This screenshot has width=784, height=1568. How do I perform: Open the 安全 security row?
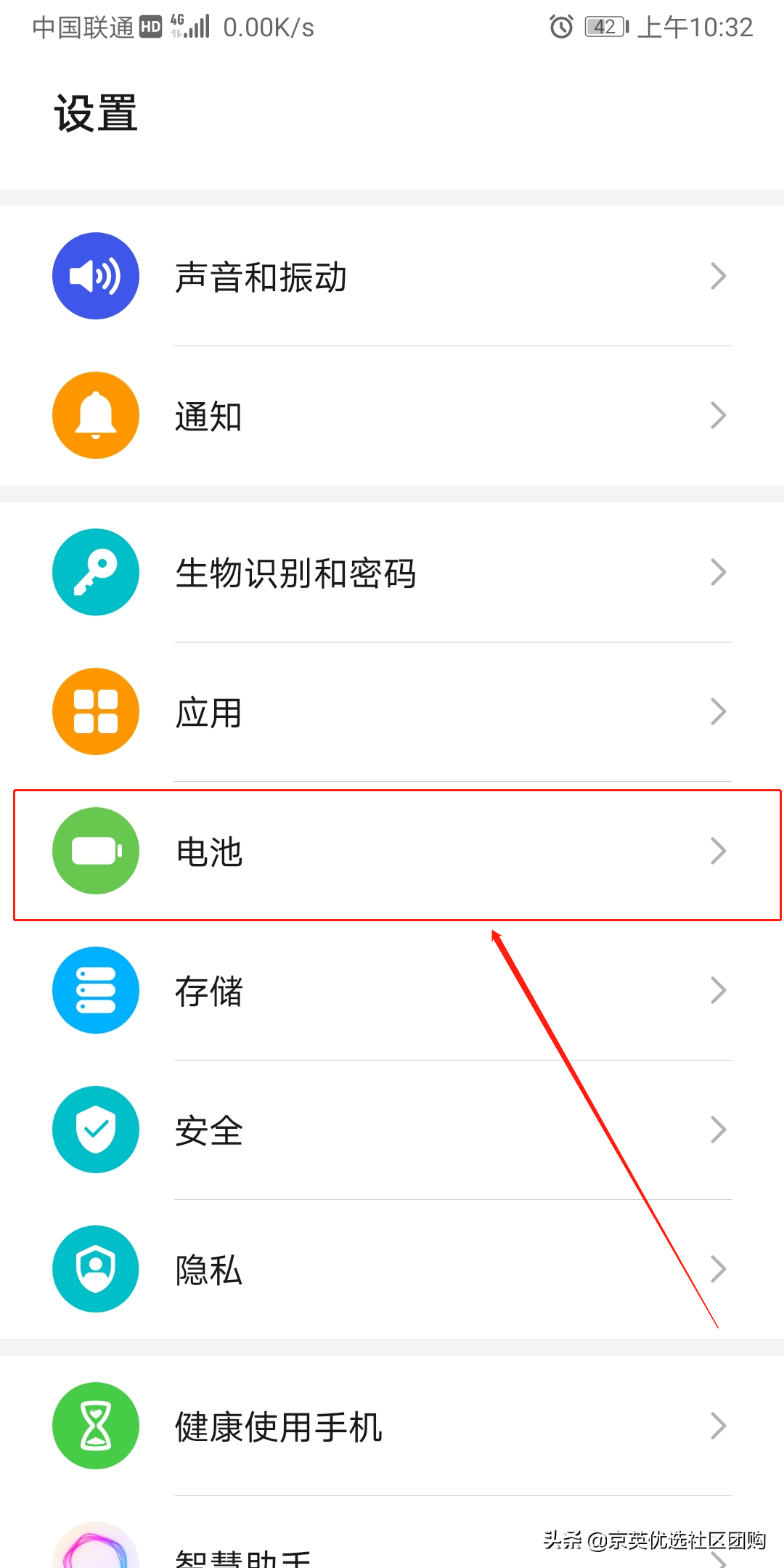click(x=392, y=1130)
